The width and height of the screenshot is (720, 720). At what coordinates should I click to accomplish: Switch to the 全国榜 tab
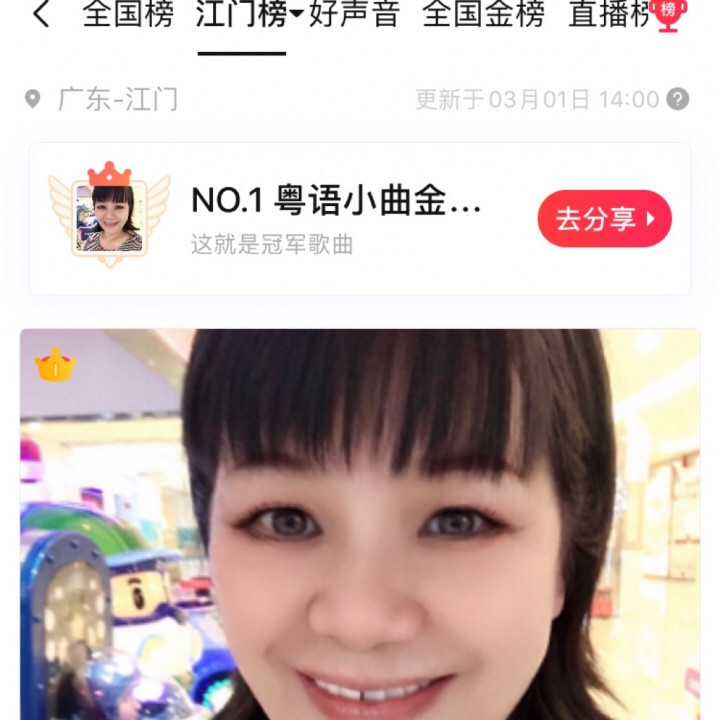point(127,15)
